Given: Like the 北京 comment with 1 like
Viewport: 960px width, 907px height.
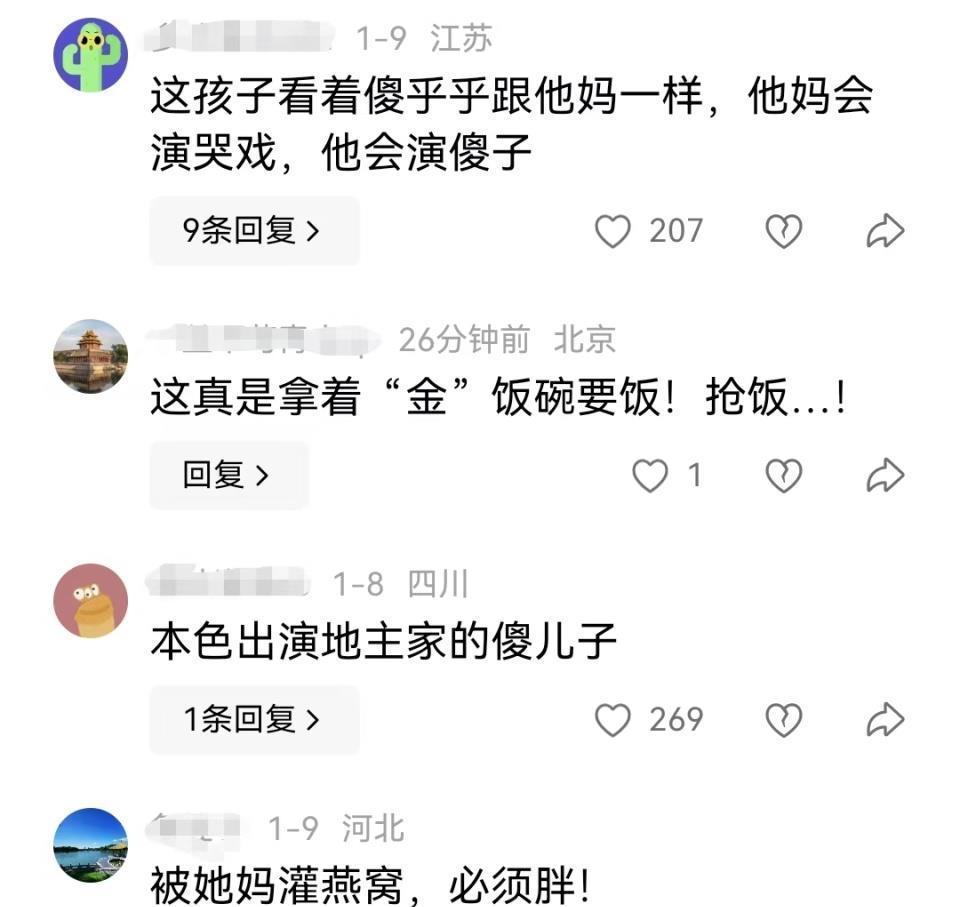Looking at the screenshot, I should 650,476.
